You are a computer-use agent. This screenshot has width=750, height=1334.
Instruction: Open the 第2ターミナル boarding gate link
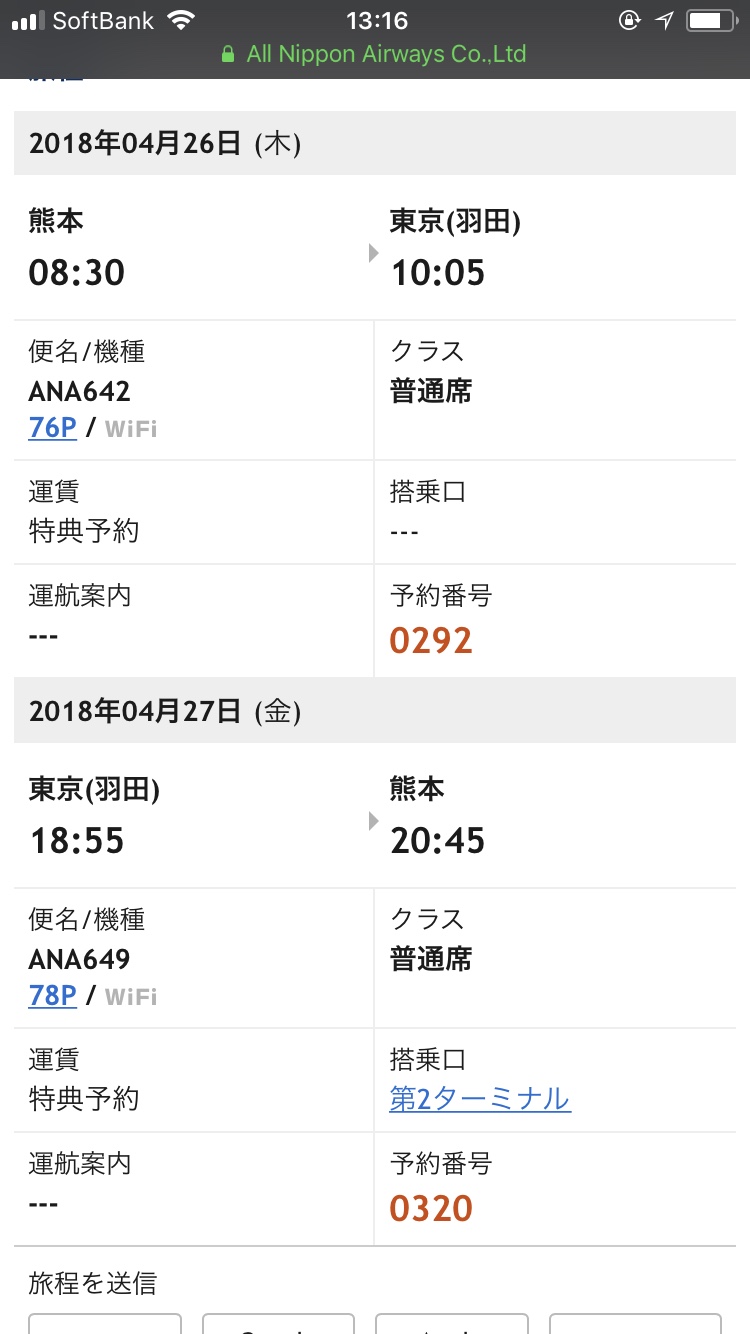coord(480,1099)
